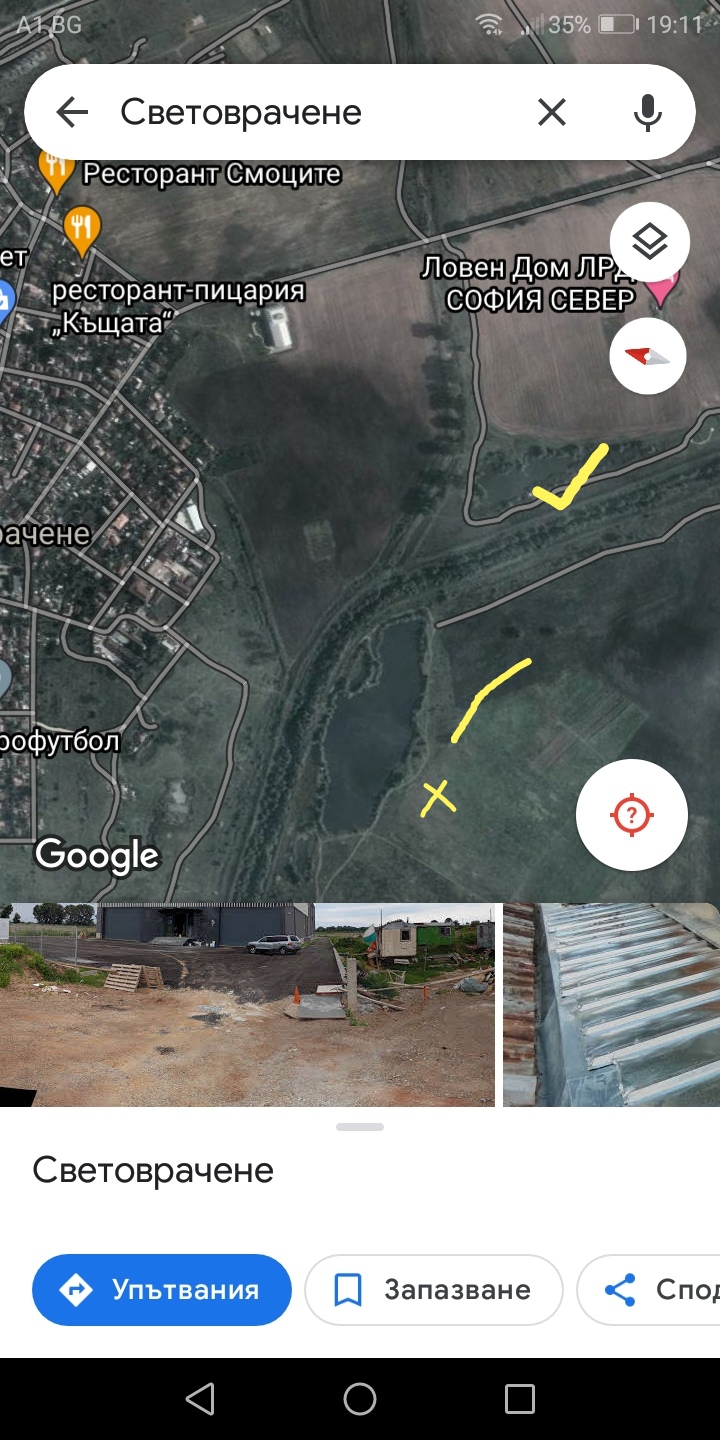Save the place with Запазване
720x1440 pixels.
point(433,1290)
